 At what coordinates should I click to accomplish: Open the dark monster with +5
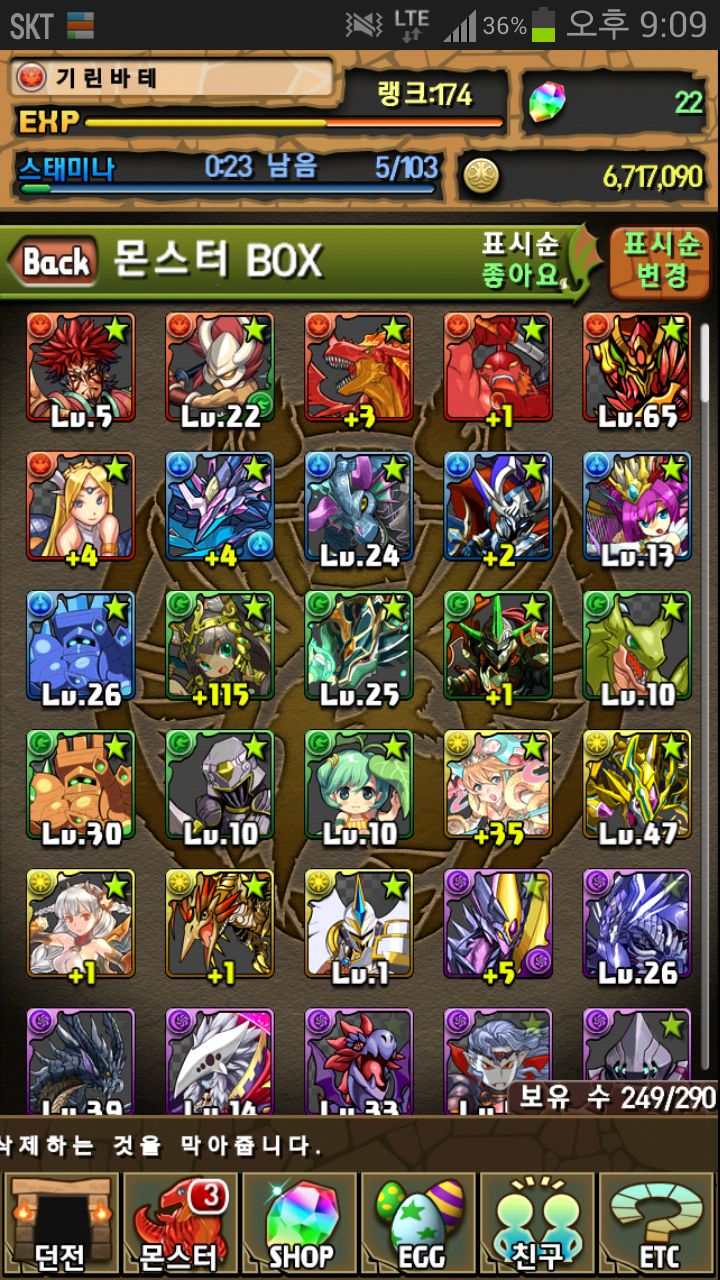[x=498, y=923]
